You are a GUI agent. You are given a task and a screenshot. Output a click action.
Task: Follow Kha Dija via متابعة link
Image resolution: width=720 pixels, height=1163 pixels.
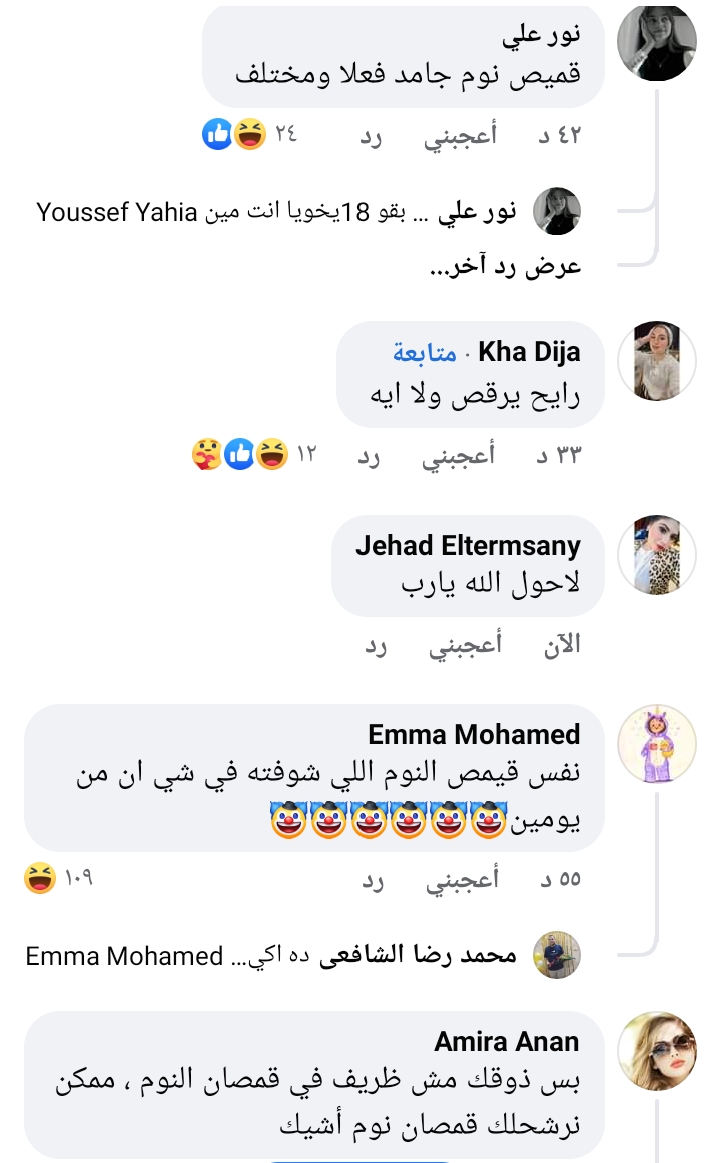pyautogui.click(x=424, y=352)
